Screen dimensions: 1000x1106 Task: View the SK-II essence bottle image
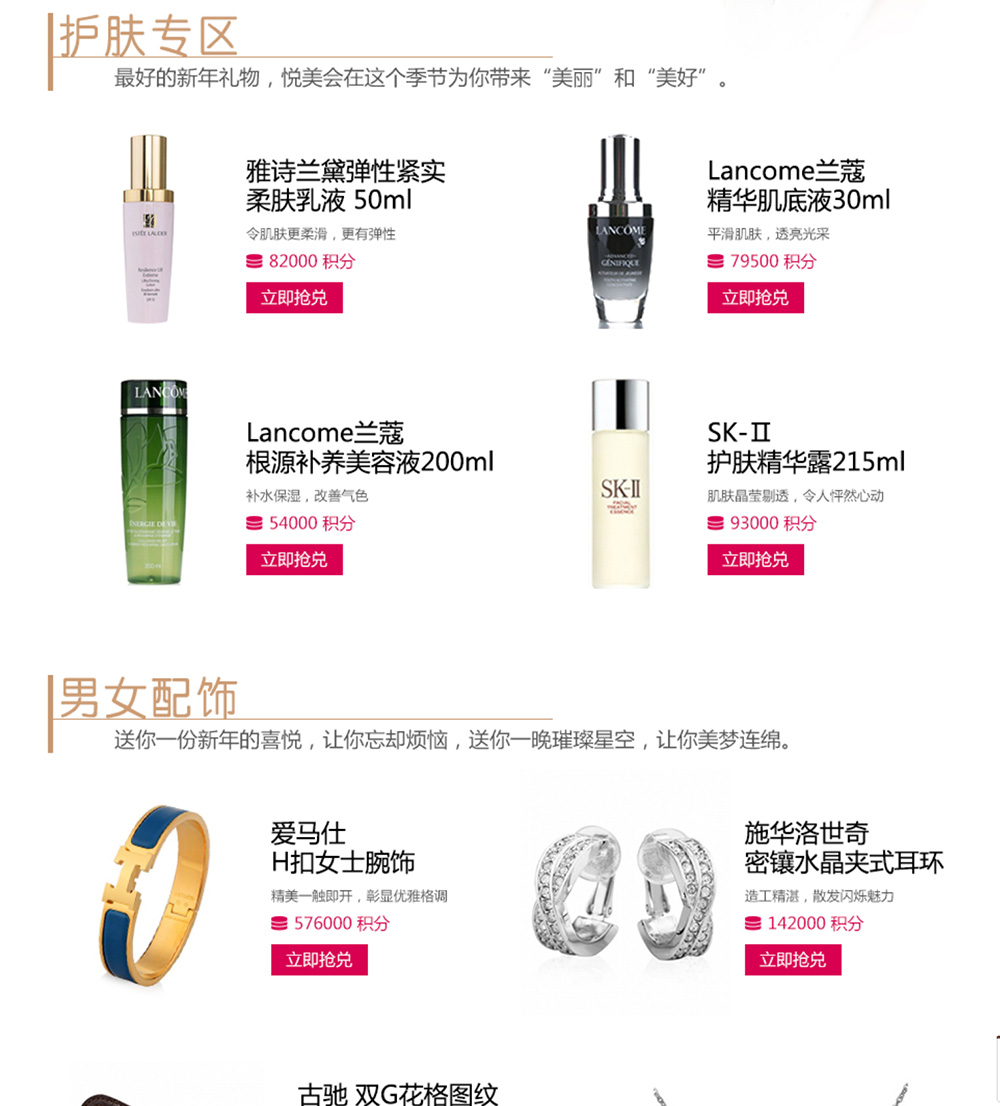[619, 483]
